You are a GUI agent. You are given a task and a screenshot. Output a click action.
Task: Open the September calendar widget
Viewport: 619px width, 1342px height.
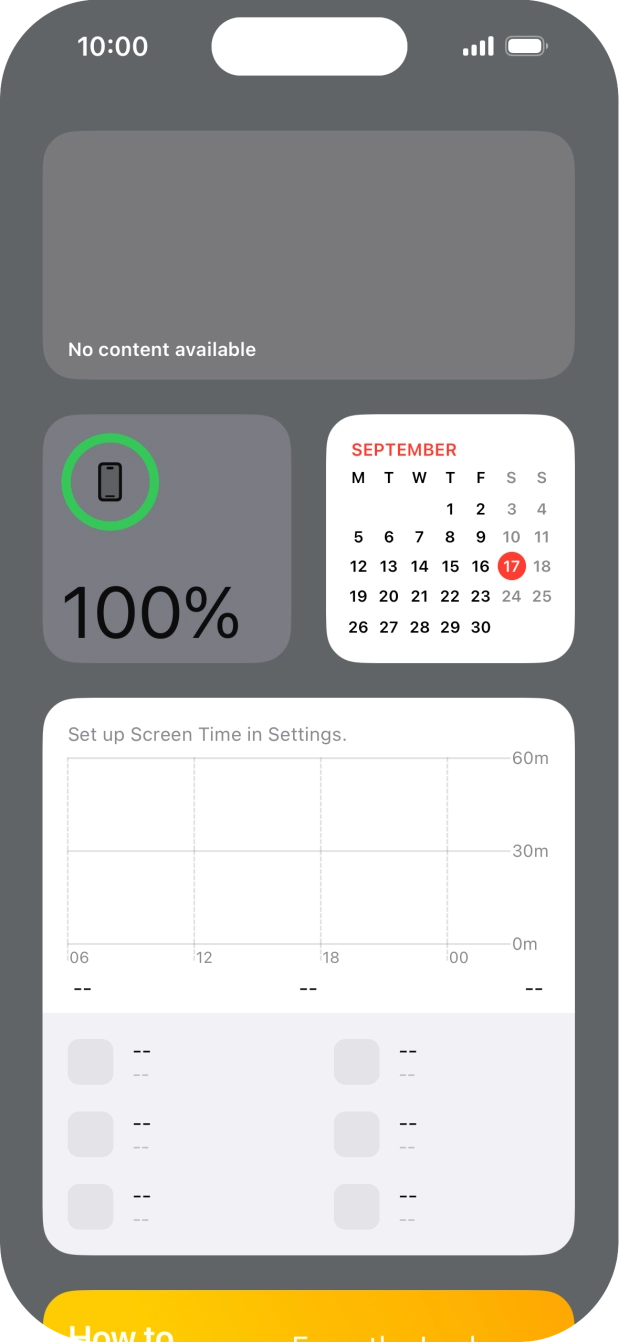[450, 538]
